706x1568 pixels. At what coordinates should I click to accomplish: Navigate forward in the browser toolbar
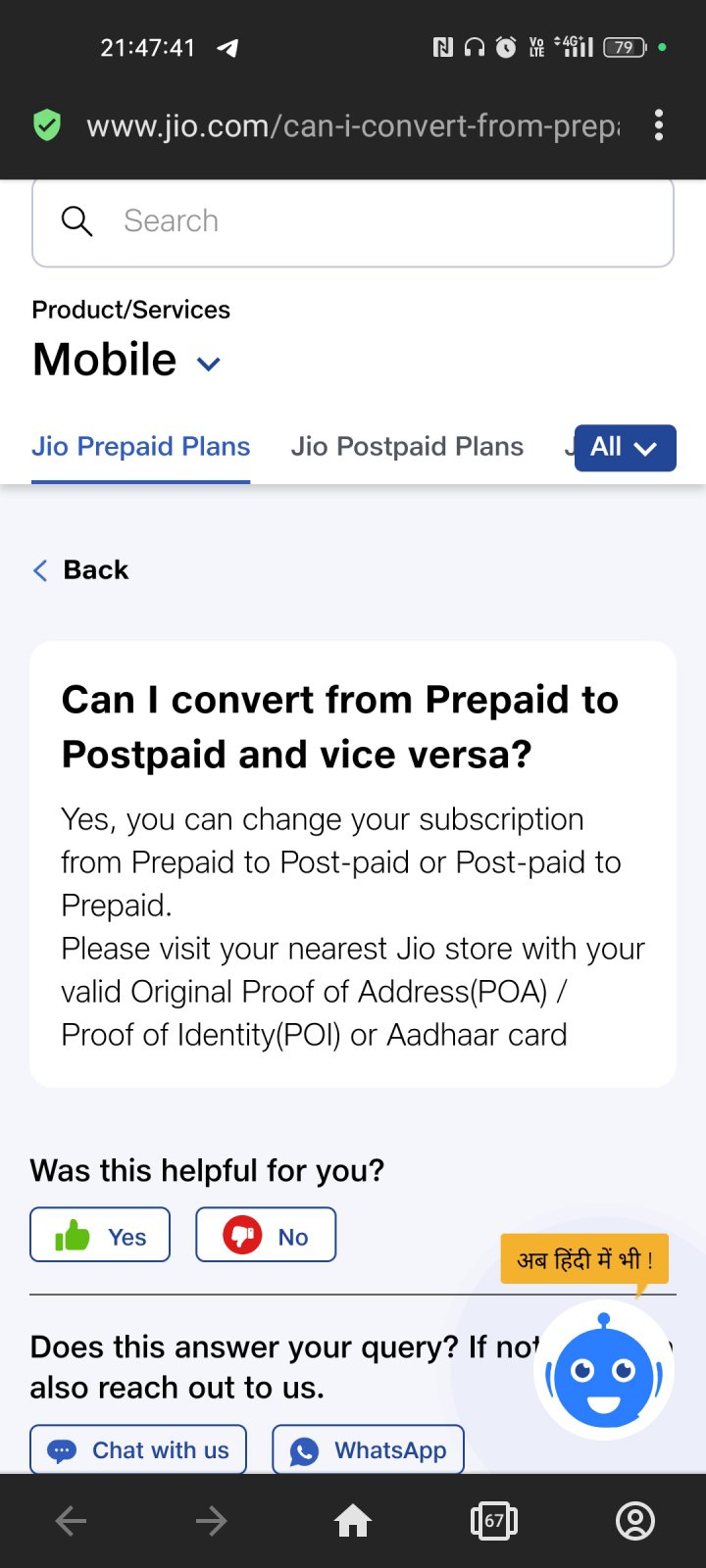212,1521
